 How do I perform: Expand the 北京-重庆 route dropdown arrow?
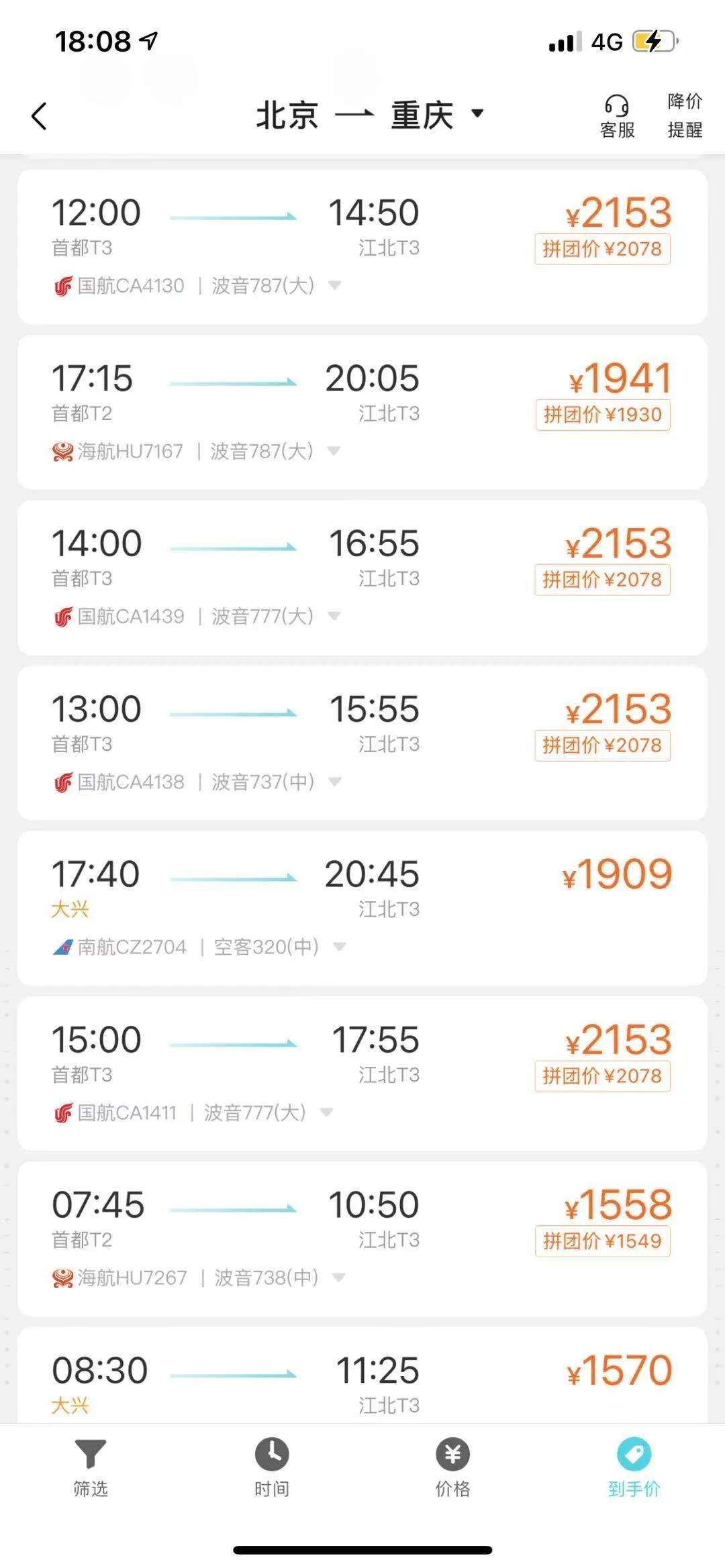click(478, 115)
